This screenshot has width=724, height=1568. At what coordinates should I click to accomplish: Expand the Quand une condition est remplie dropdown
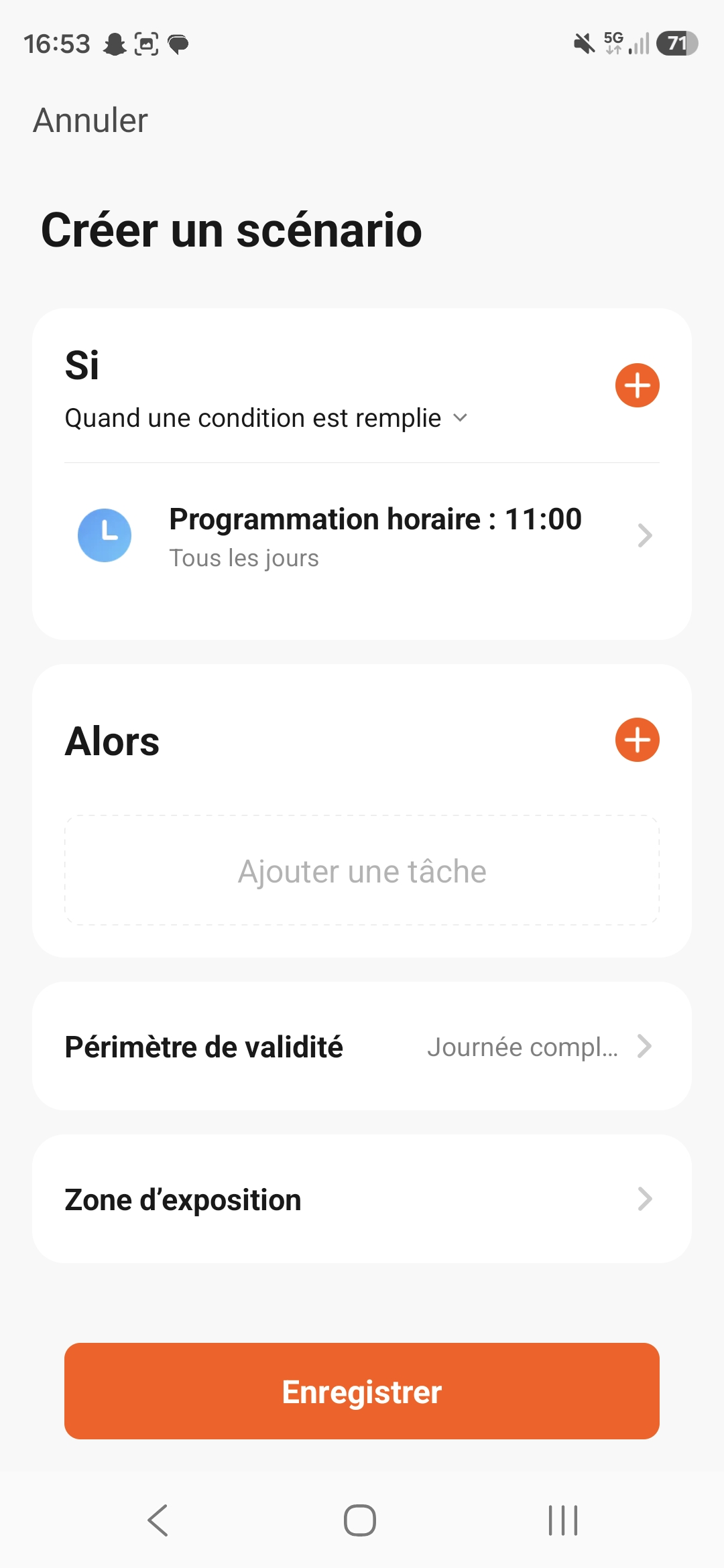tap(266, 418)
